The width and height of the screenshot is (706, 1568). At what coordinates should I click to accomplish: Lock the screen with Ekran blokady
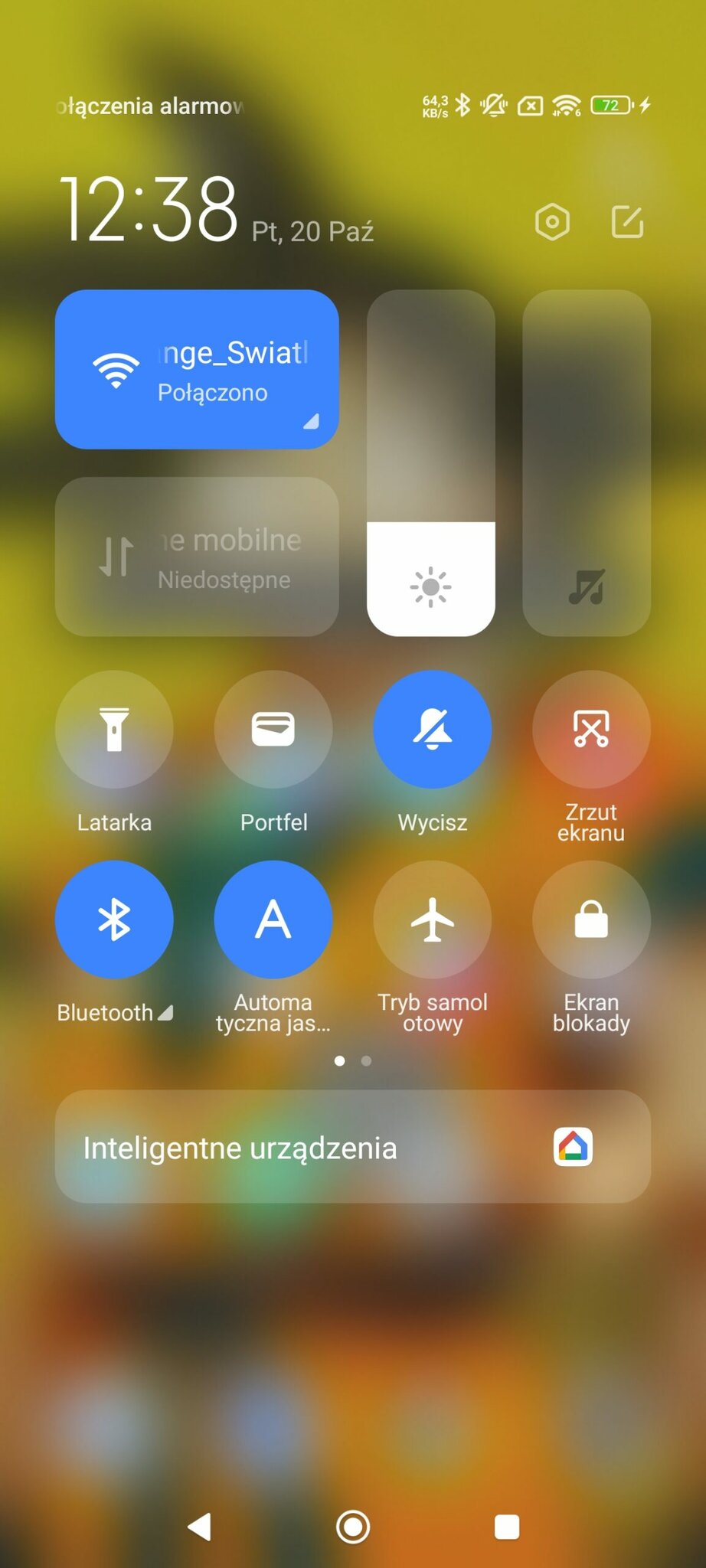(591, 920)
